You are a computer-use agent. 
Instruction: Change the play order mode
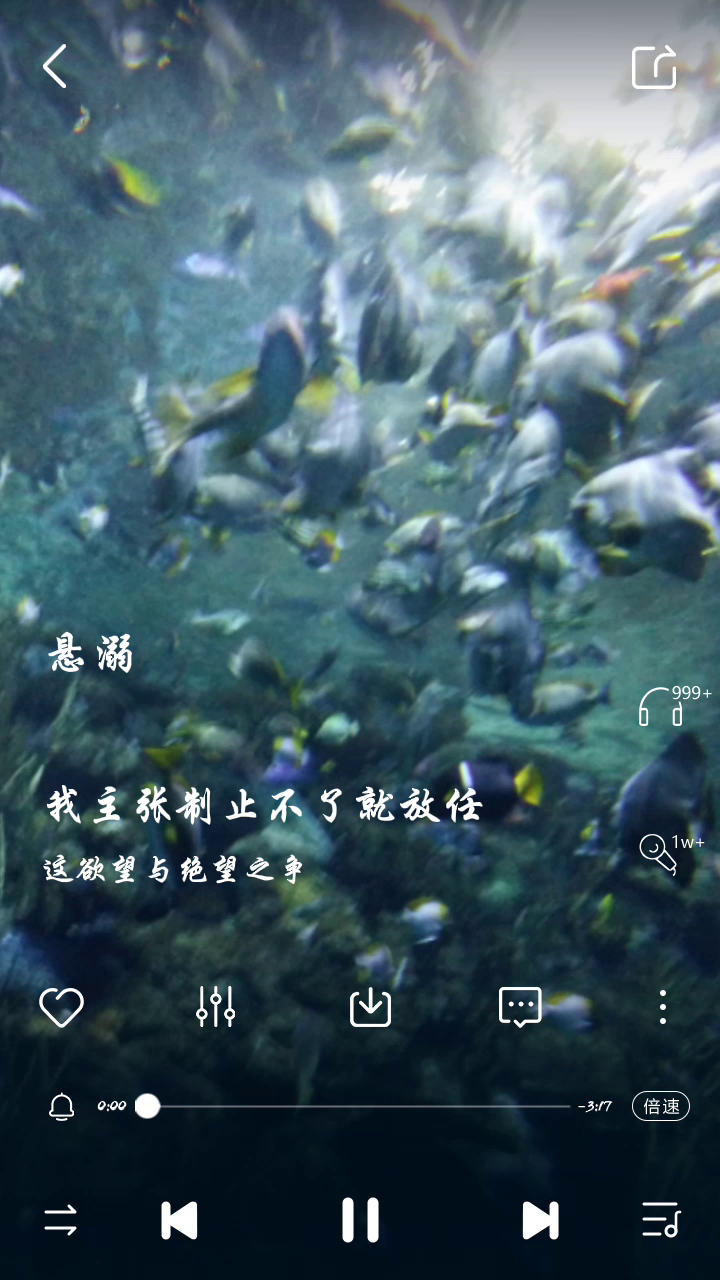pos(60,1220)
